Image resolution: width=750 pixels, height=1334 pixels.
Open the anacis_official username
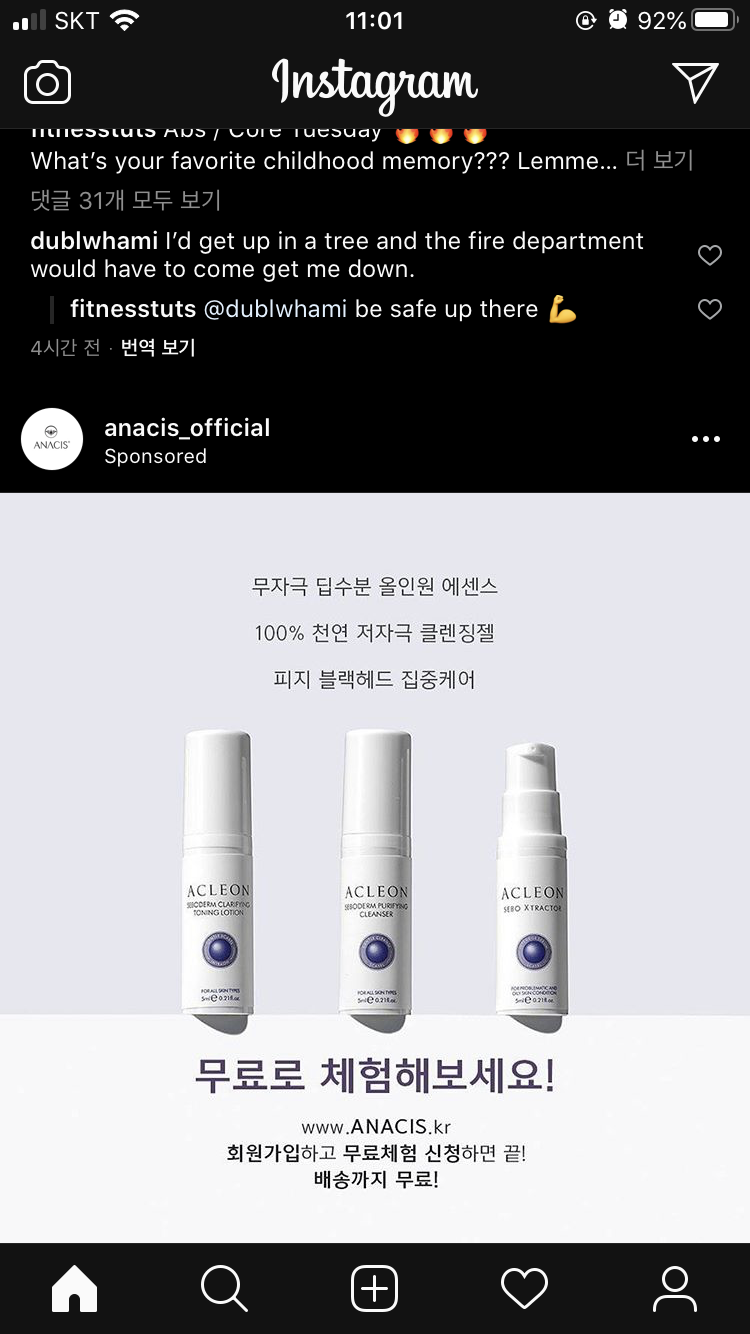pyautogui.click(x=187, y=428)
